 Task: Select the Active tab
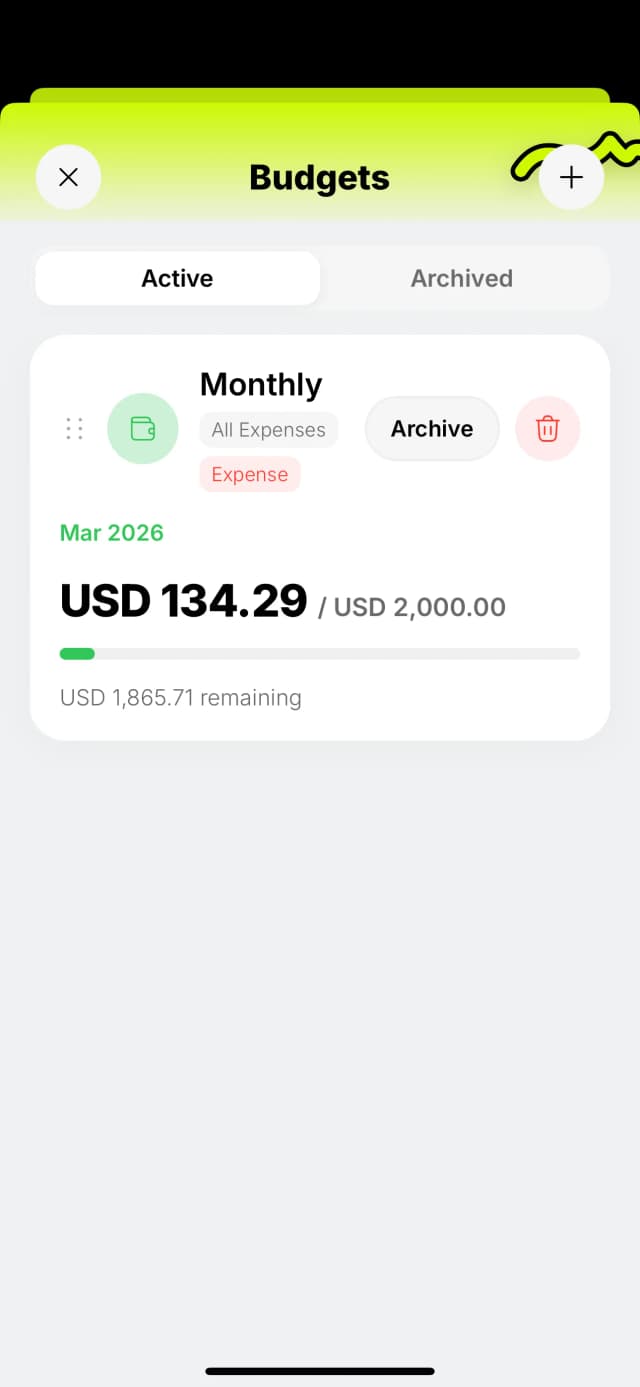tap(177, 278)
